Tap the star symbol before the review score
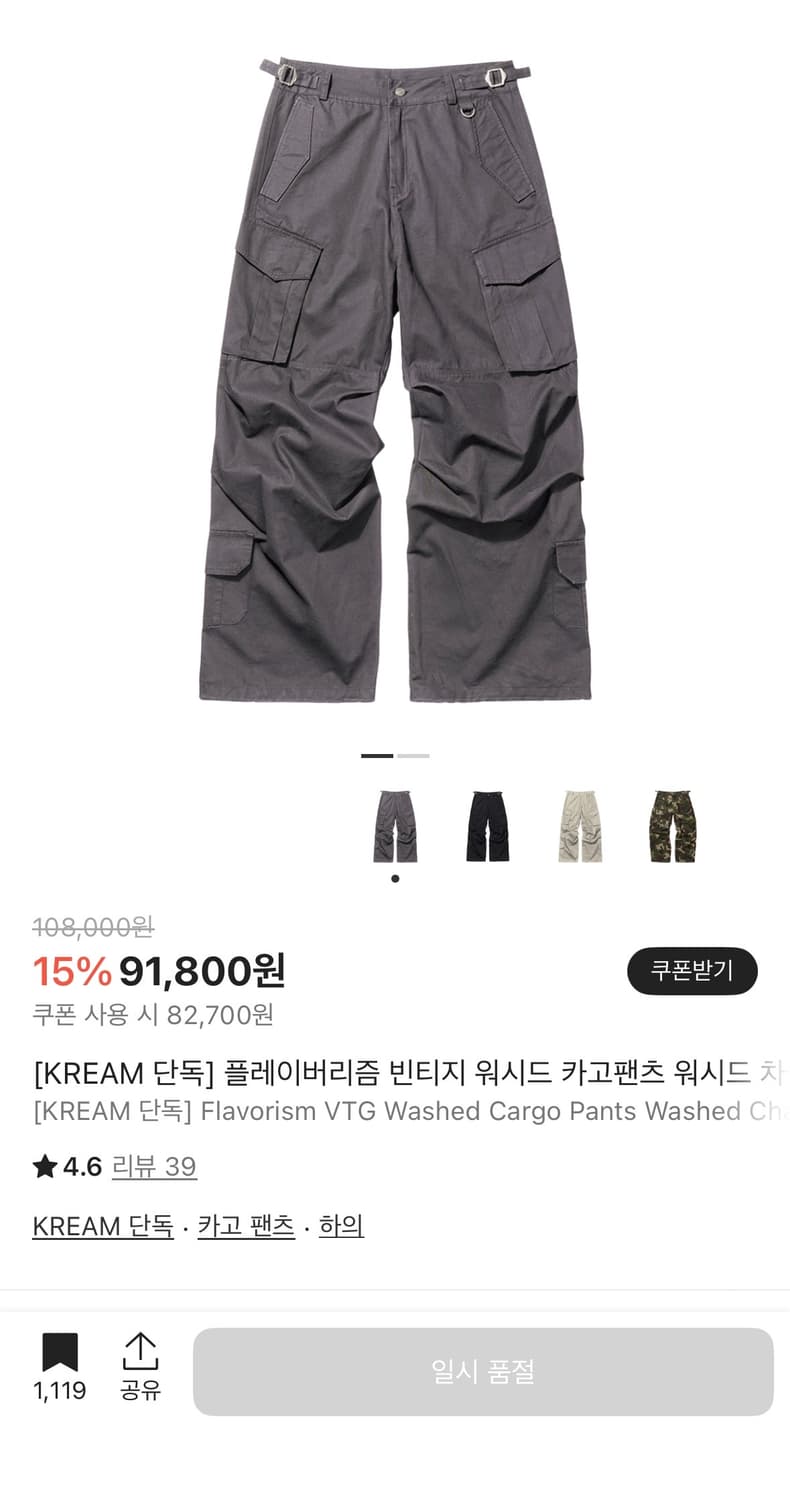Screen dimensions: 790x1500 44,1166
